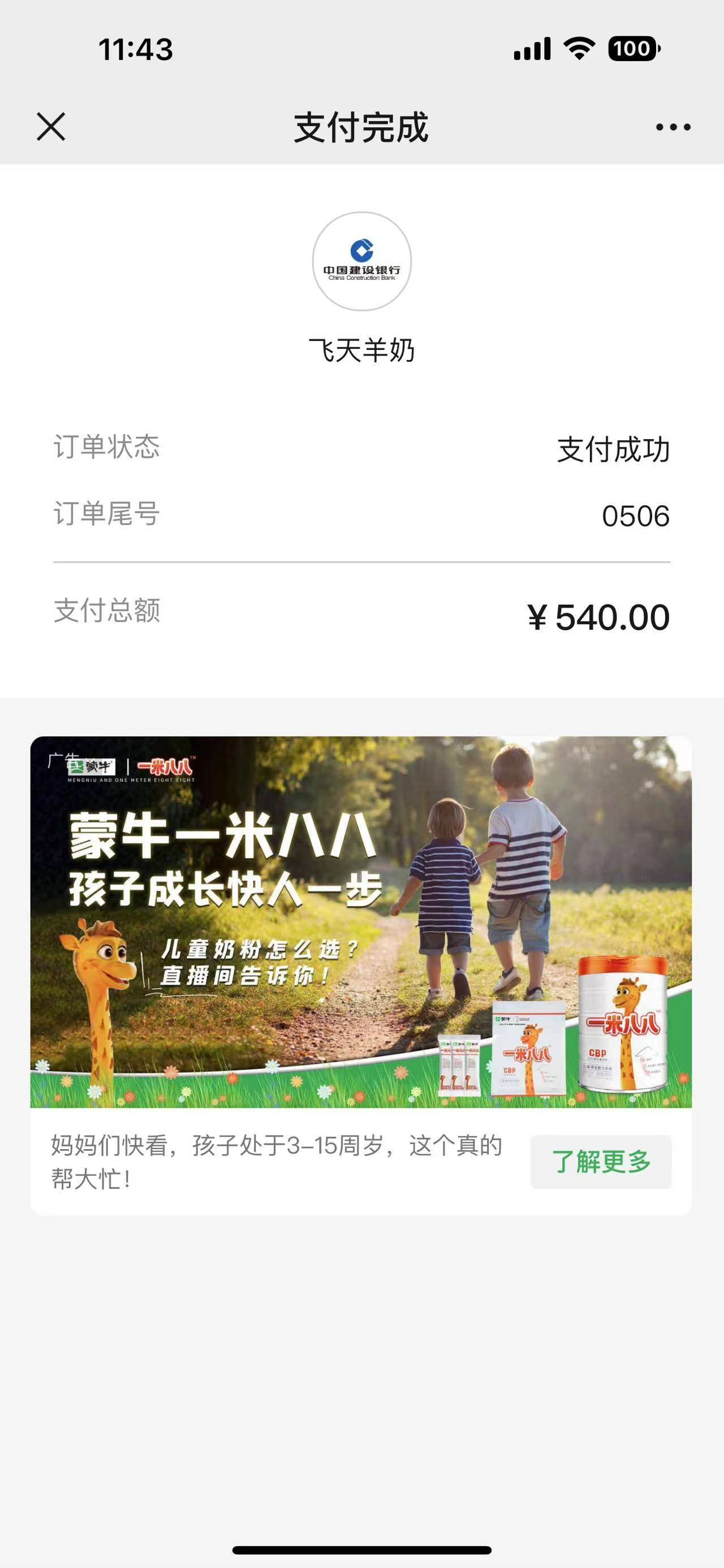724x1568 pixels.
Task: Close the payment complete page
Action: pos(51,127)
